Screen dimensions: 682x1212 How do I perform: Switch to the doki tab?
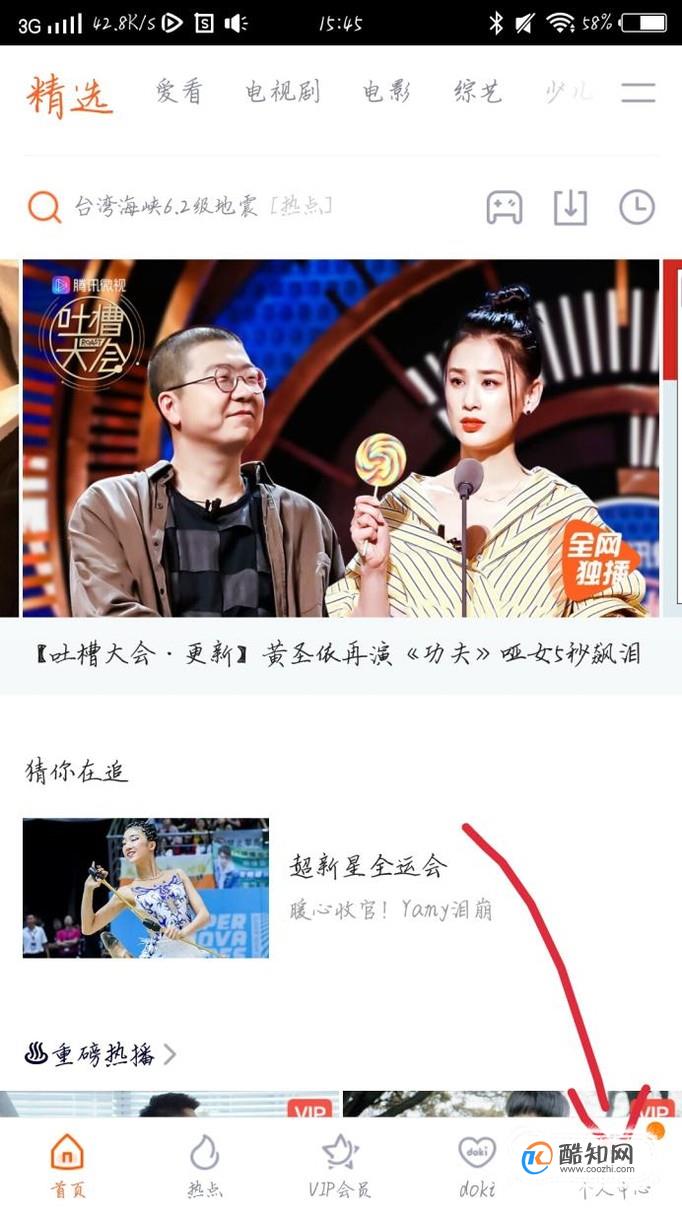477,1166
